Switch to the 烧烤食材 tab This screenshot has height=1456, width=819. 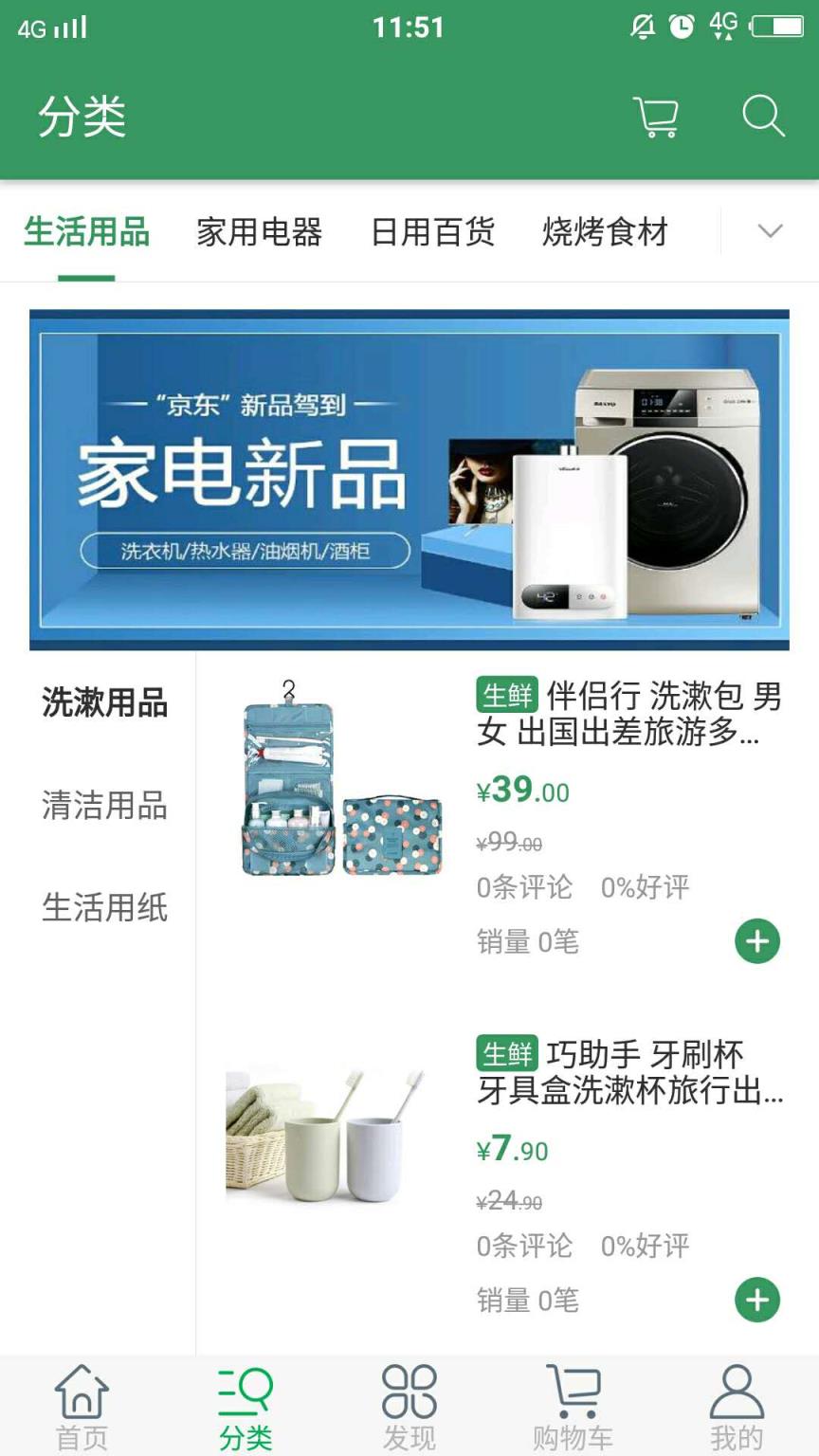point(605,232)
